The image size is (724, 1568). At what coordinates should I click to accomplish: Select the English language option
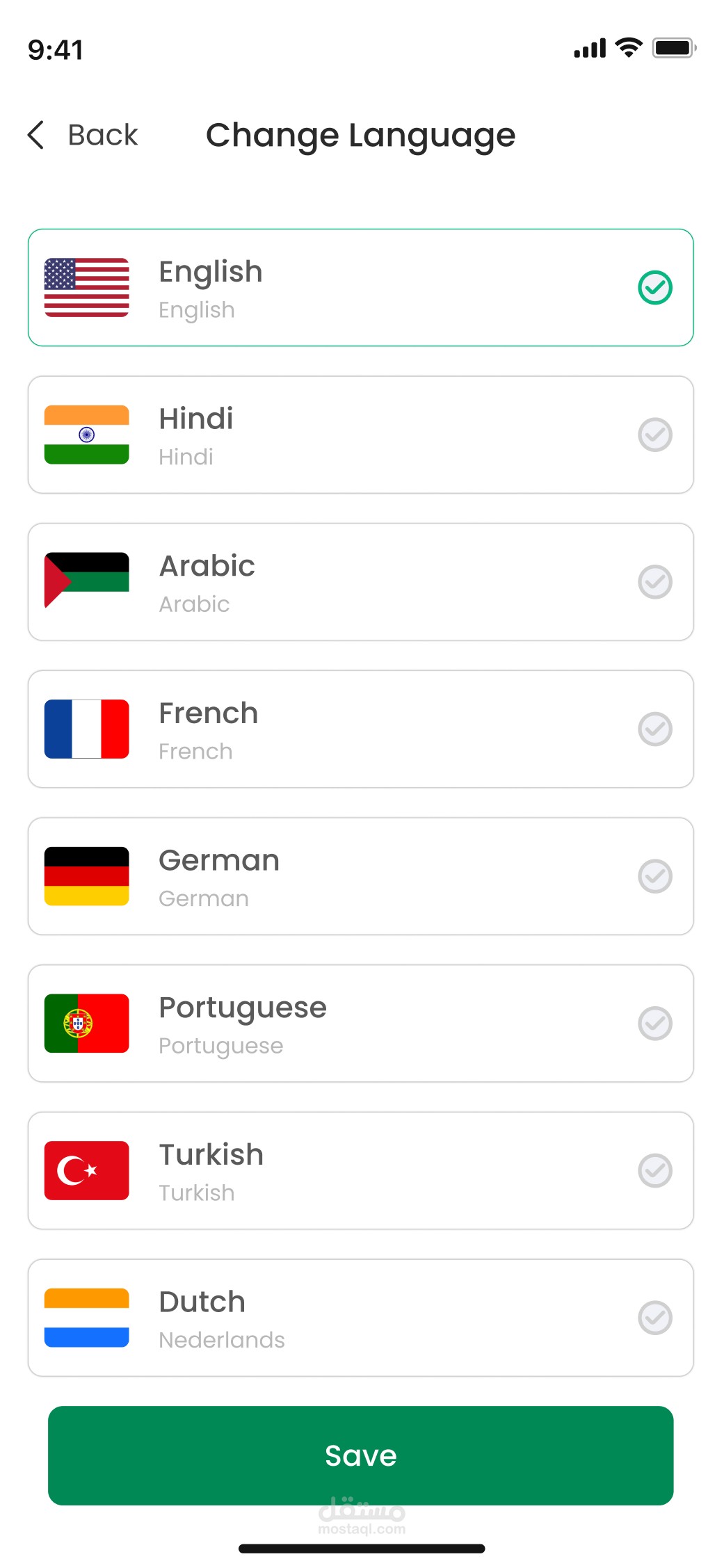pos(361,287)
